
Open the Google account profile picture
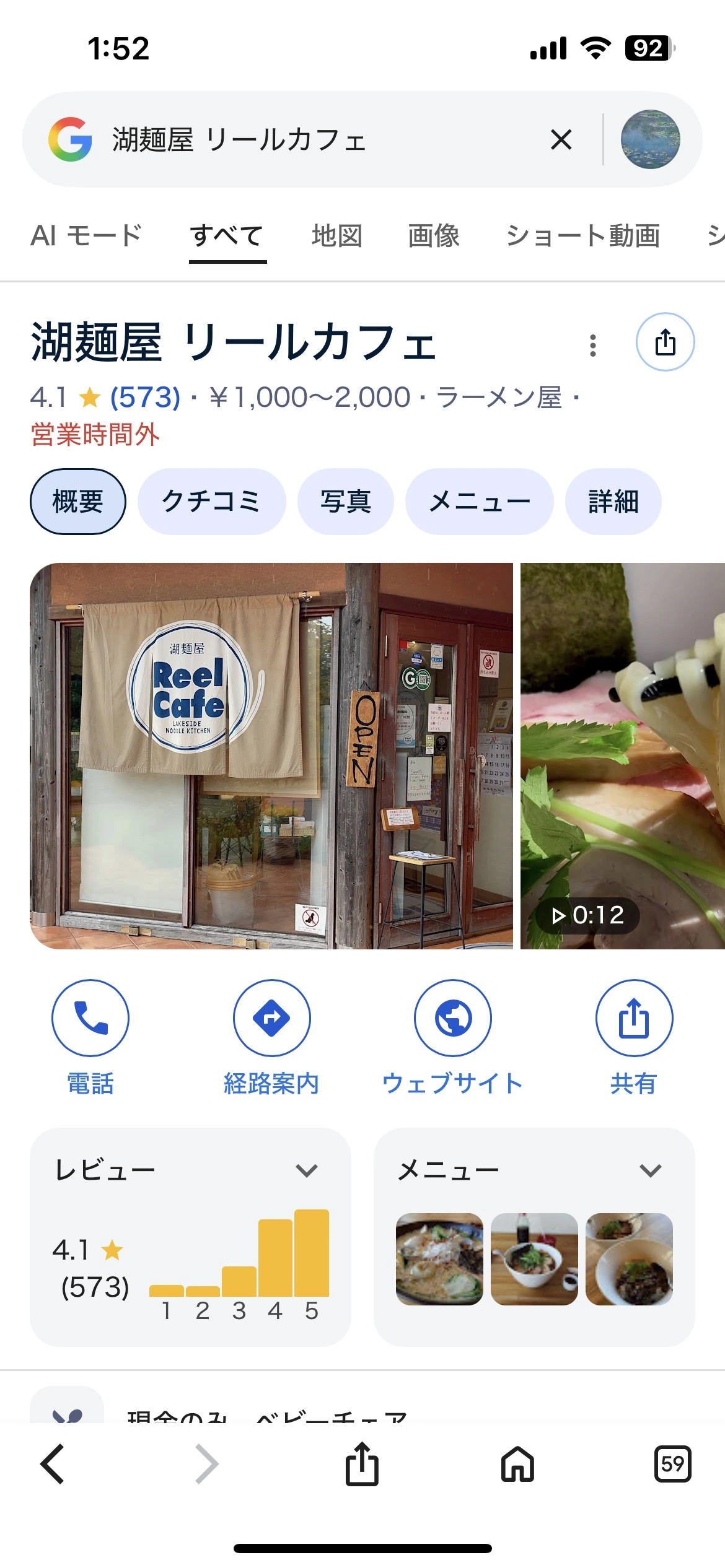(650, 139)
